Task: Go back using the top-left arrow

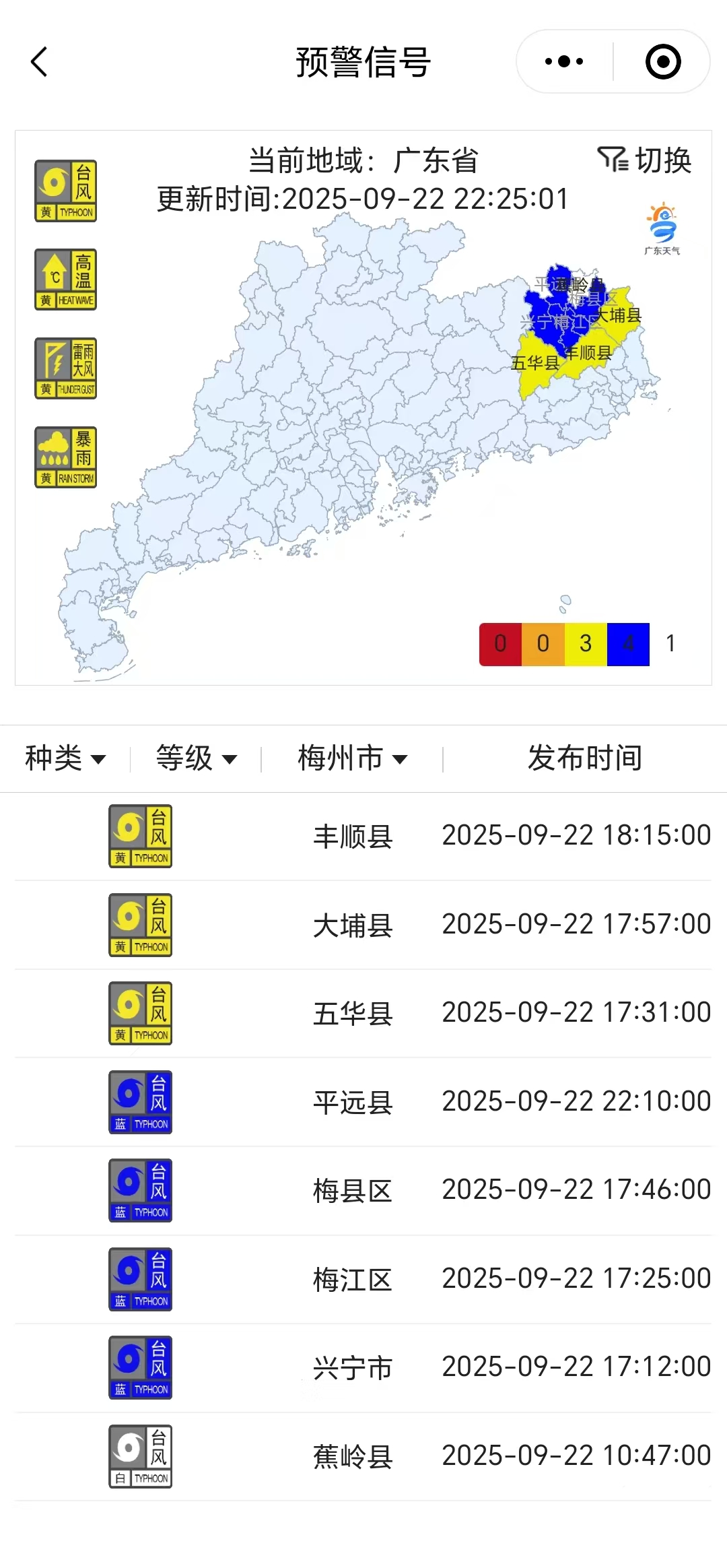Action: [x=40, y=62]
